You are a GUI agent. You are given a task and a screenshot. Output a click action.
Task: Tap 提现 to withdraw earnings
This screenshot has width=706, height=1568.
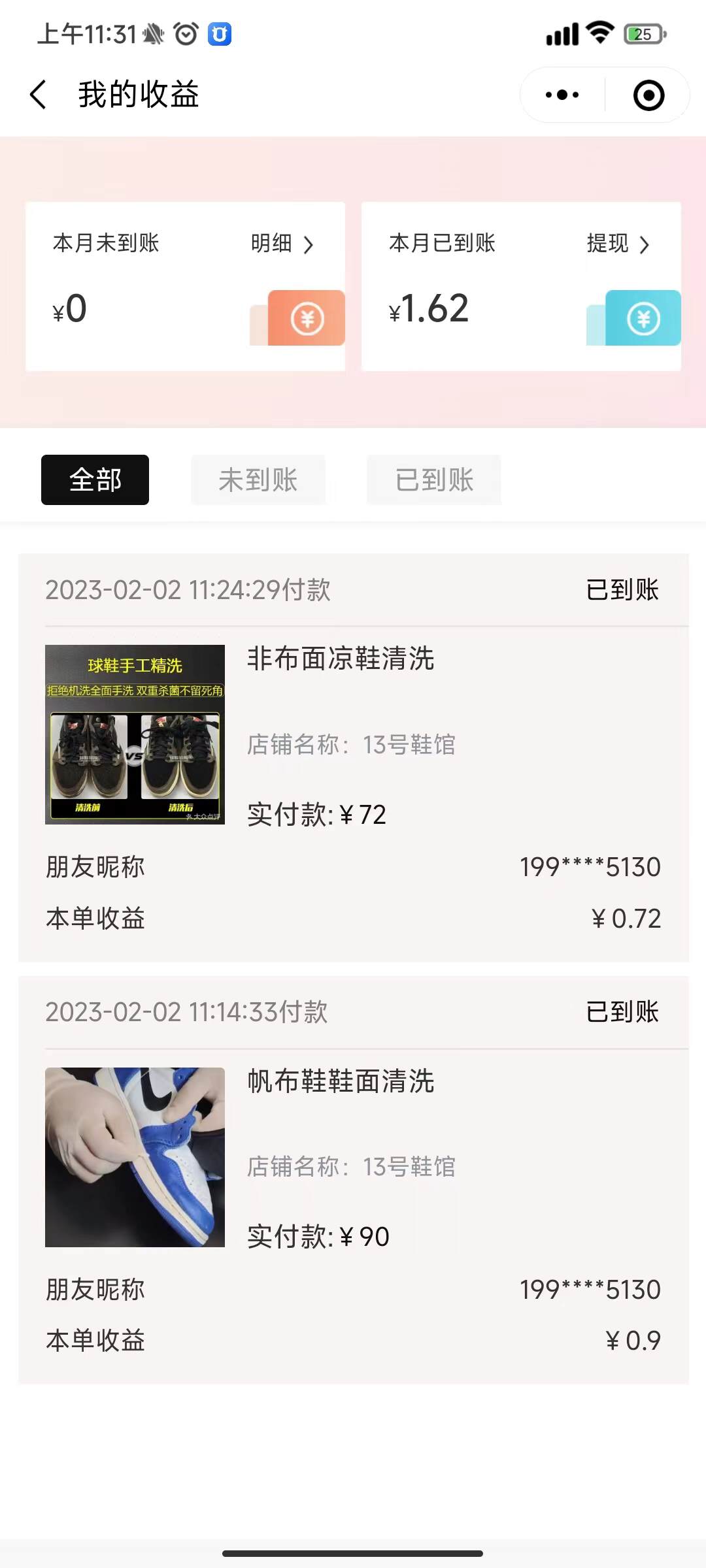(x=618, y=244)
